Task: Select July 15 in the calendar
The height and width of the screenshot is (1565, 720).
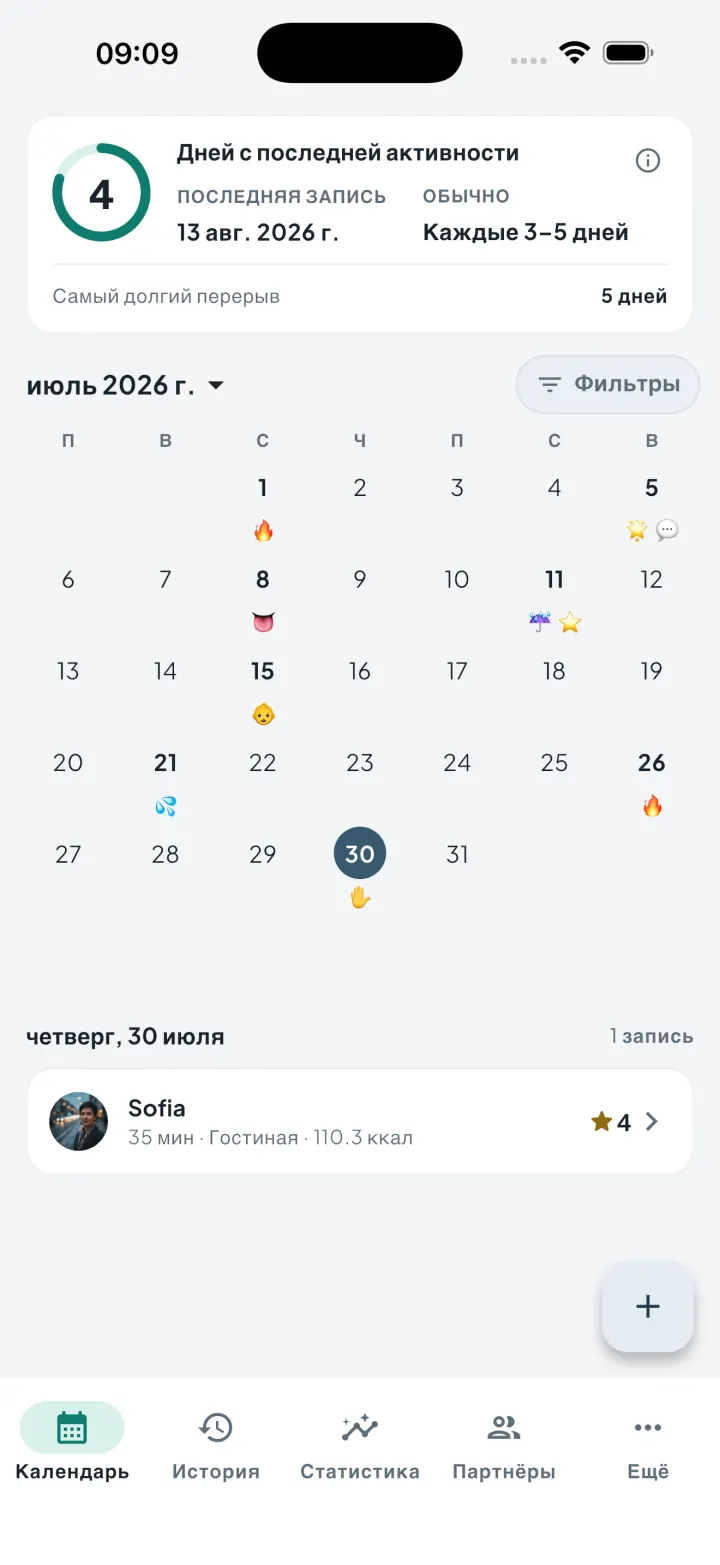Action: 263,690
